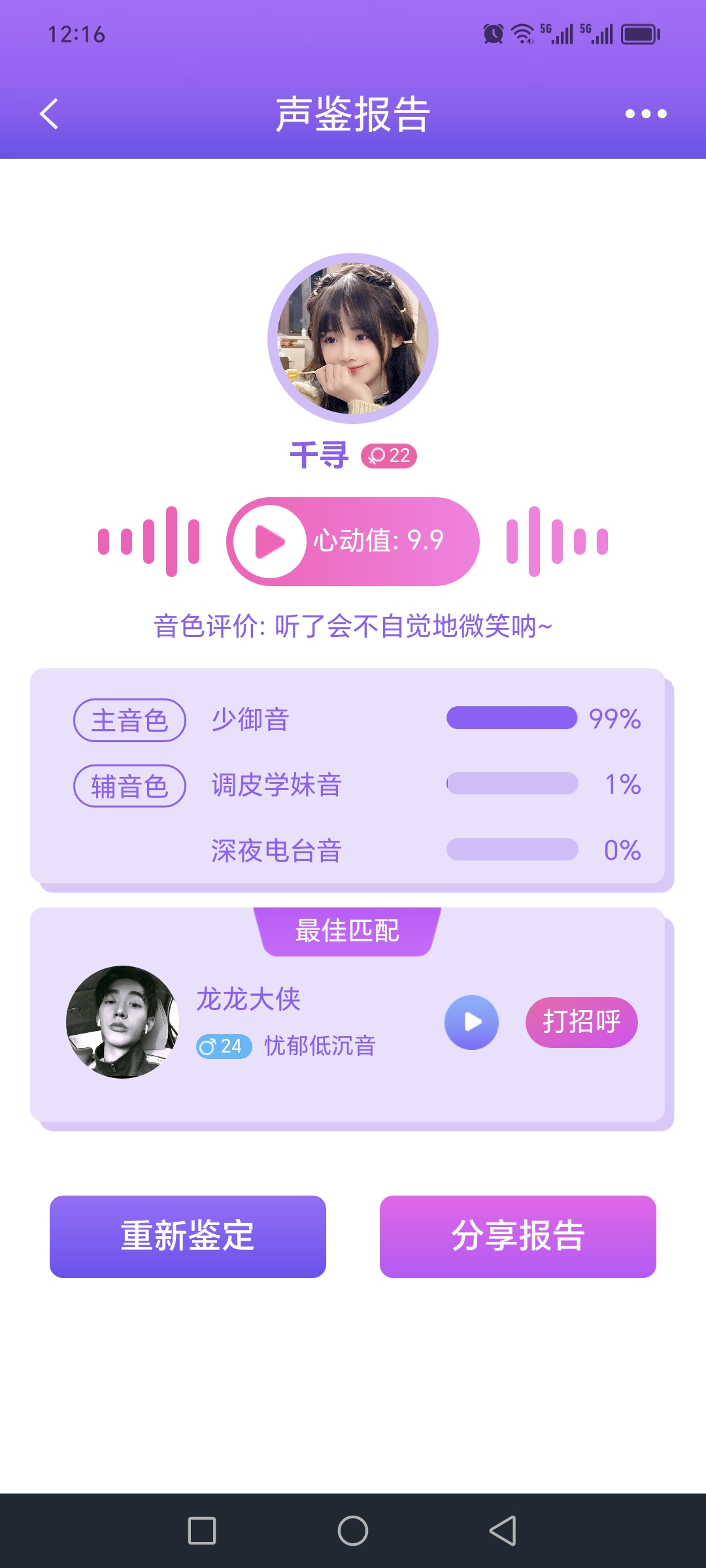Share the report via 分享报告
This screenshot has height=1568, width=706.
click(x=518, y=1236)
